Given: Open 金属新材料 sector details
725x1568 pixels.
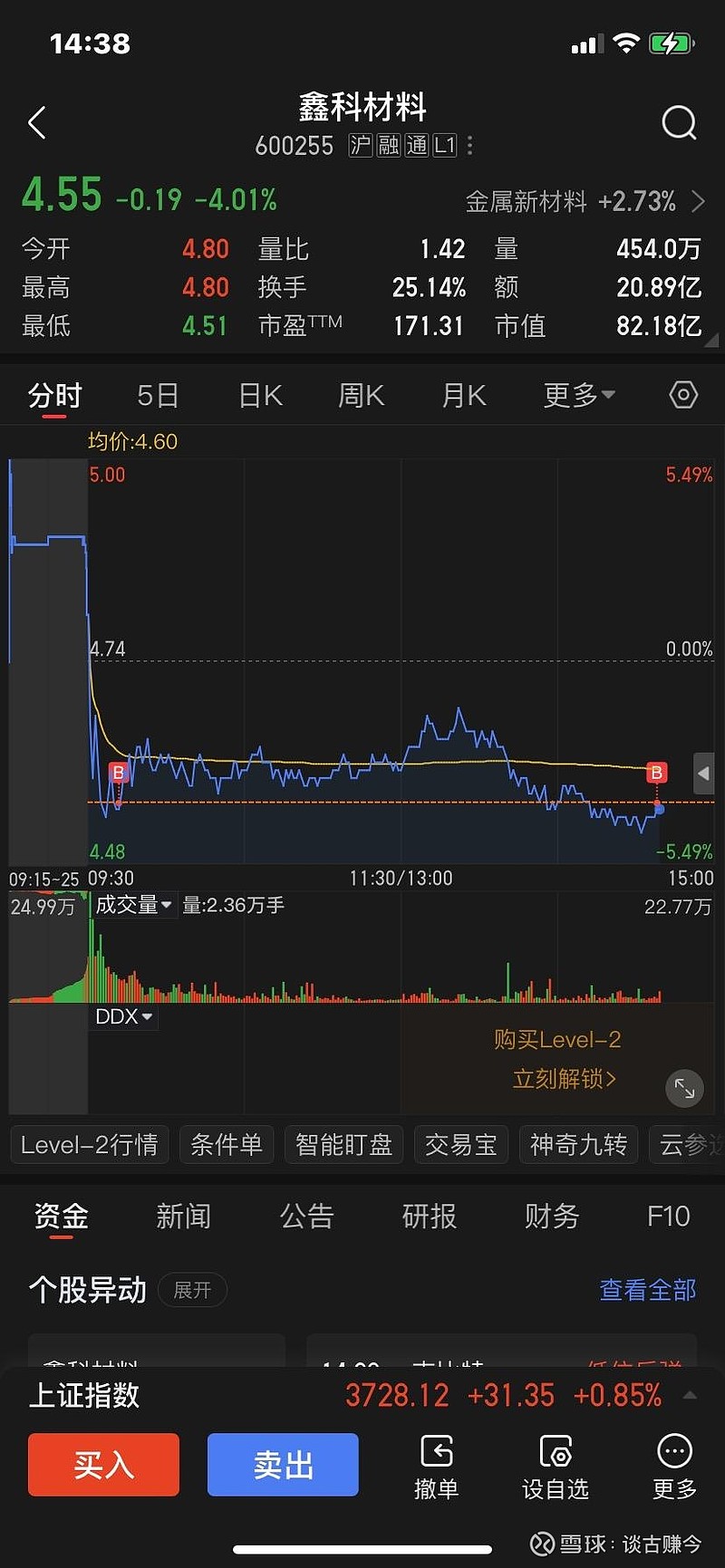Looking at the screenshot, I should coord(585,201).
